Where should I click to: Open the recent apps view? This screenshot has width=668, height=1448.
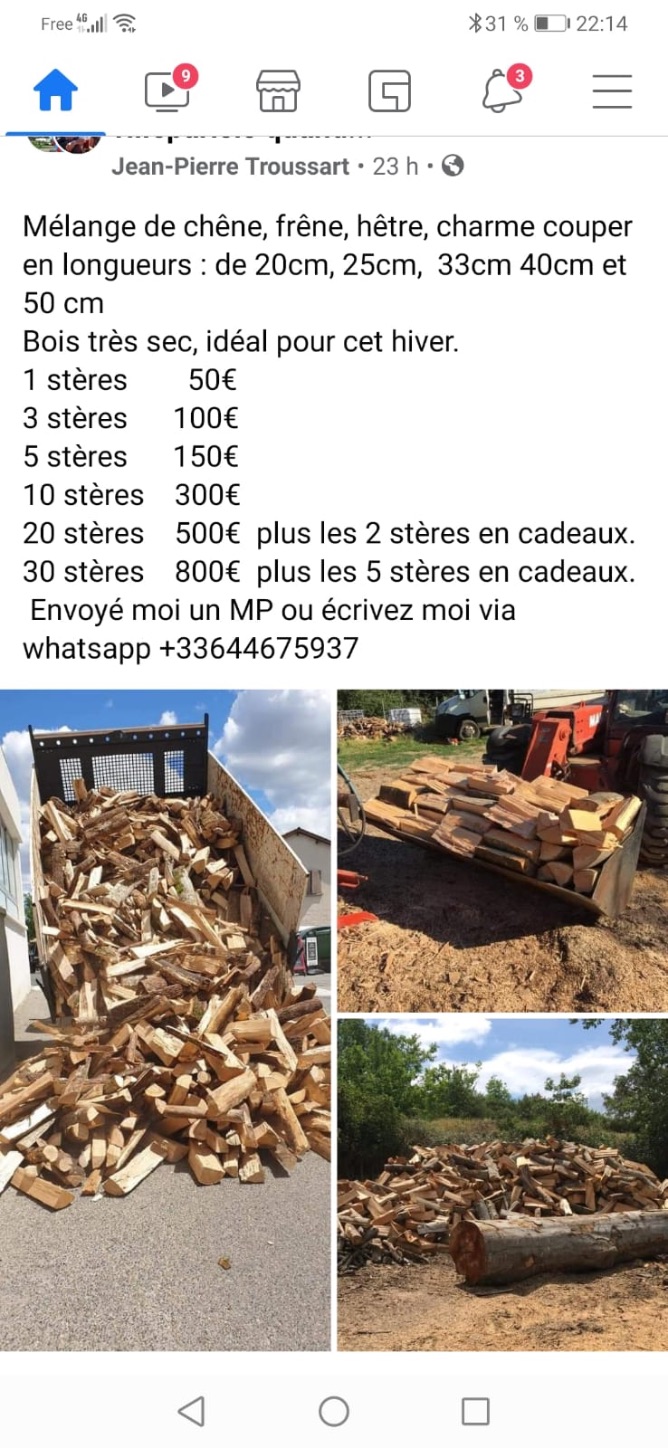475,1411
